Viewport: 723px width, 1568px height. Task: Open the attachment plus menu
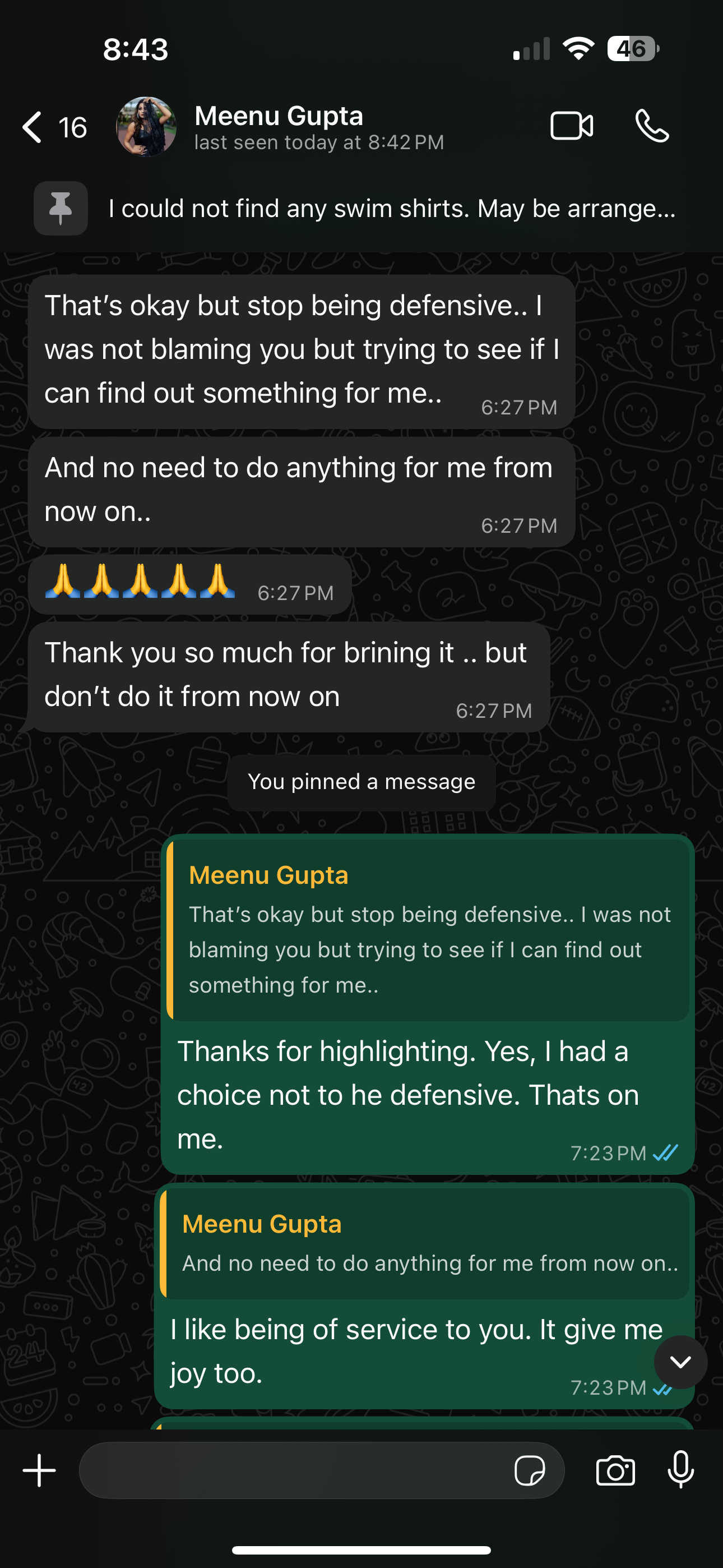coord(40,1470)
